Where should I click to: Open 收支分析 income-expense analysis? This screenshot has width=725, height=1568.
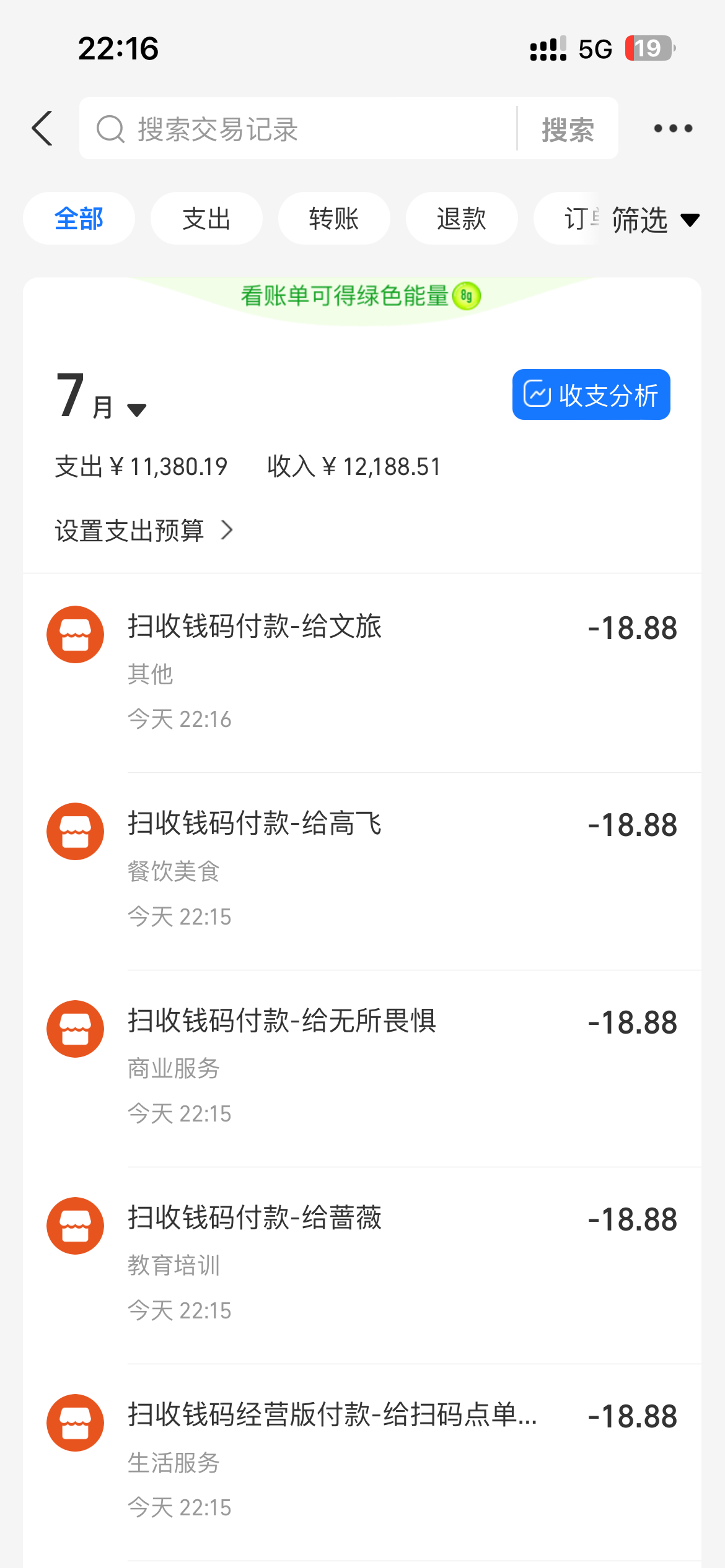[x=591, y=394]
